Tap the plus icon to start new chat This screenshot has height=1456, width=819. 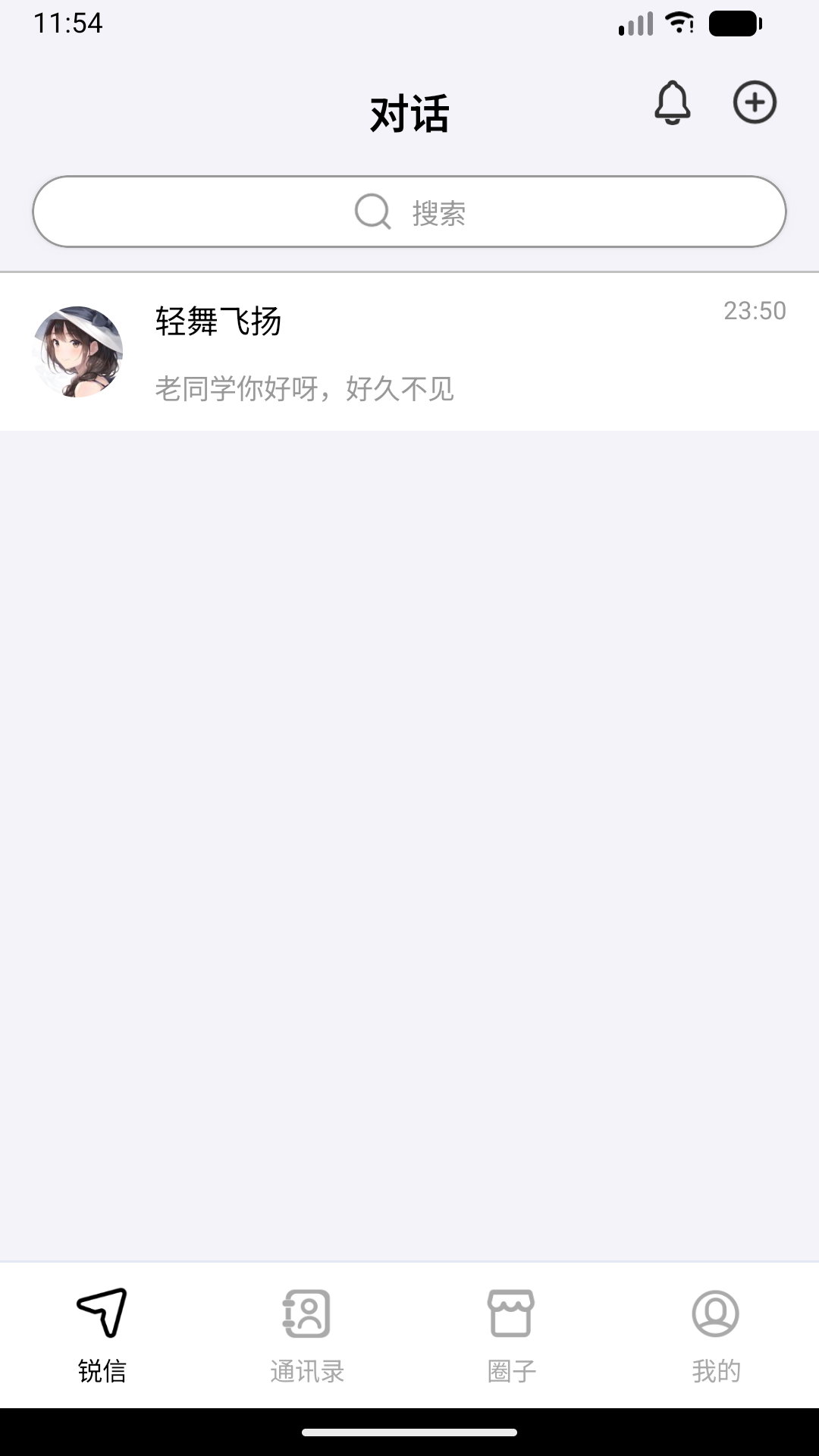[x=754, y=103]
